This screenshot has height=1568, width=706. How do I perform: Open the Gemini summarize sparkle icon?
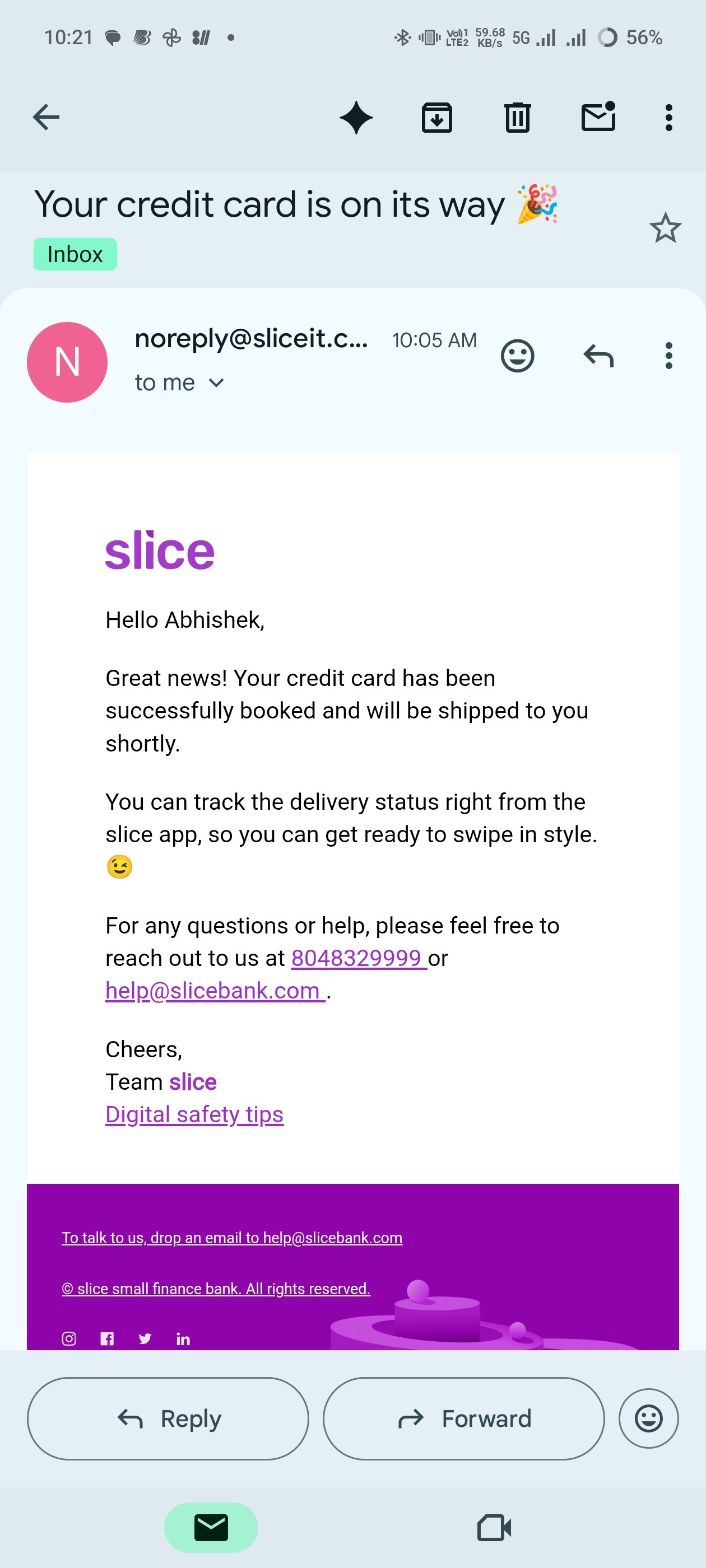tap(356, 118)
